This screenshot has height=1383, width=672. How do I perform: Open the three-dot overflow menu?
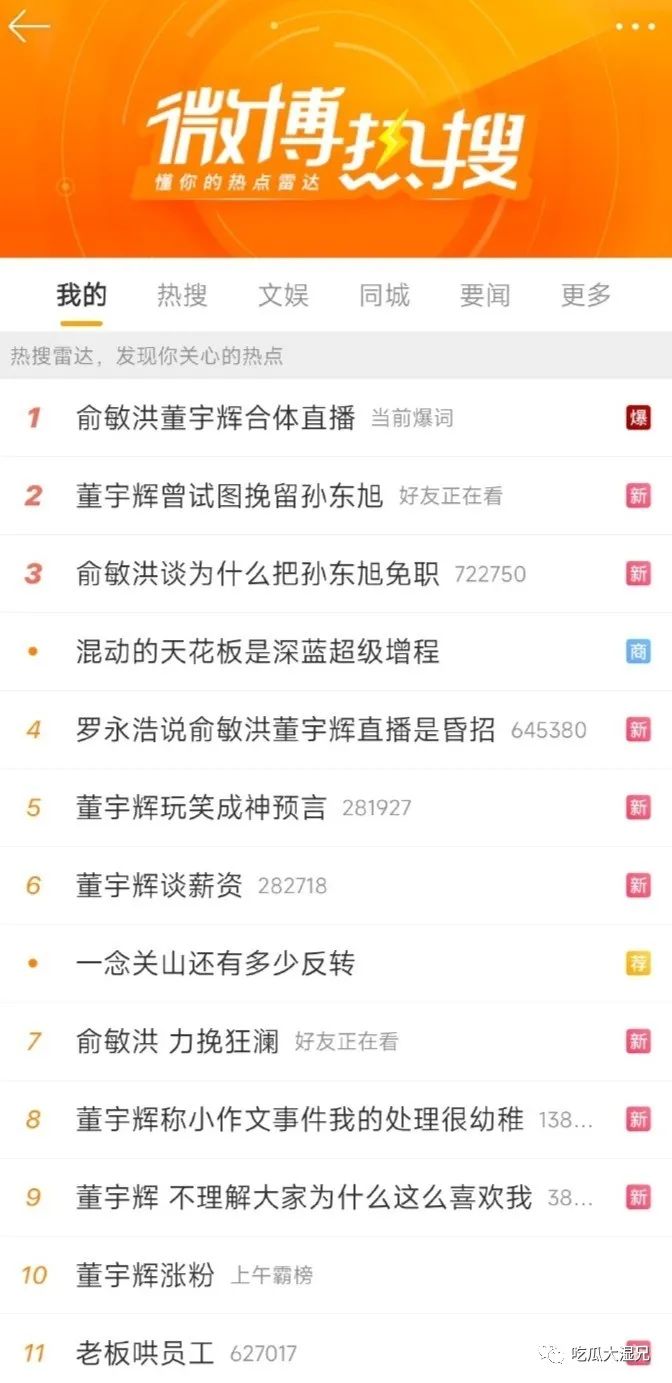(635, 27)
